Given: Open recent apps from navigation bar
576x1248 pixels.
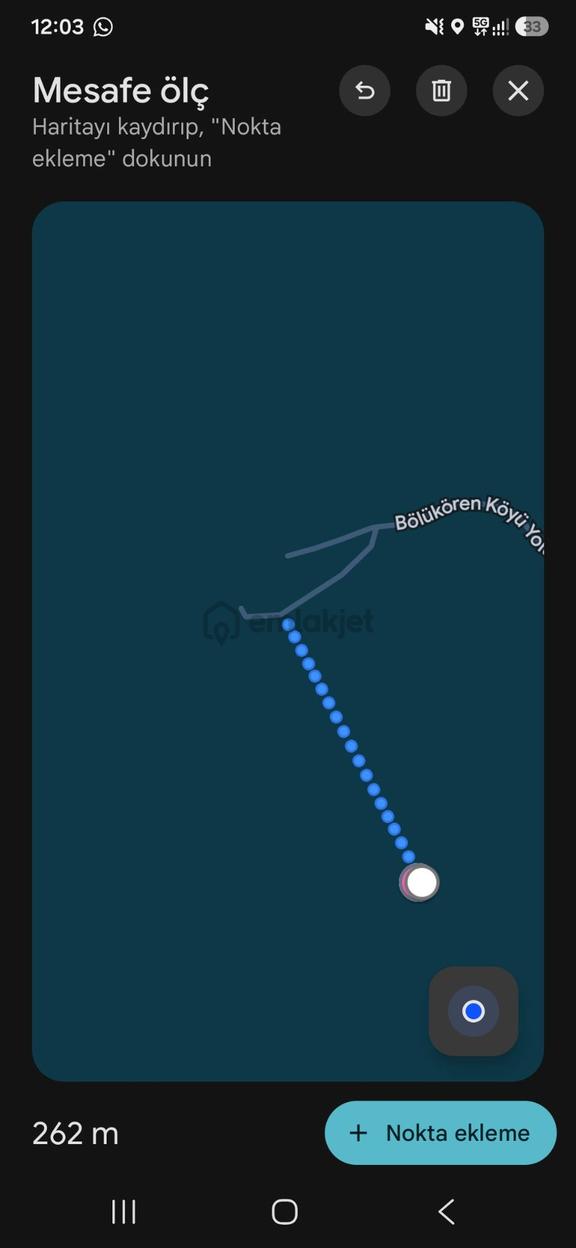Looking at the screenshot, I should (x=124, y=1212).
